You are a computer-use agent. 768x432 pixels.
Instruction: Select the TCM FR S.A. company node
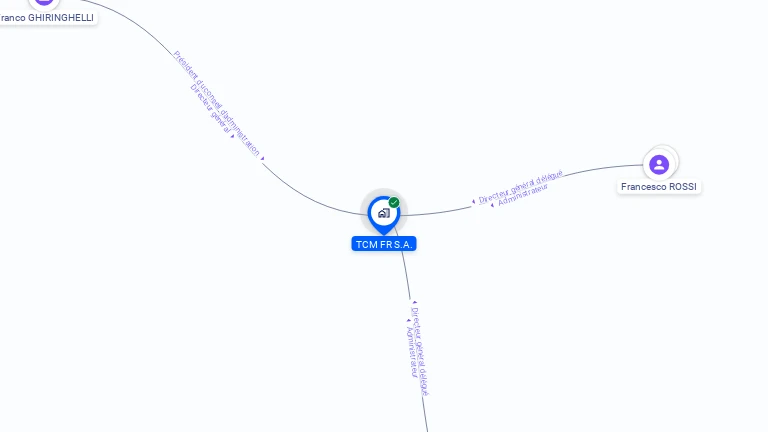pos(383,213)
